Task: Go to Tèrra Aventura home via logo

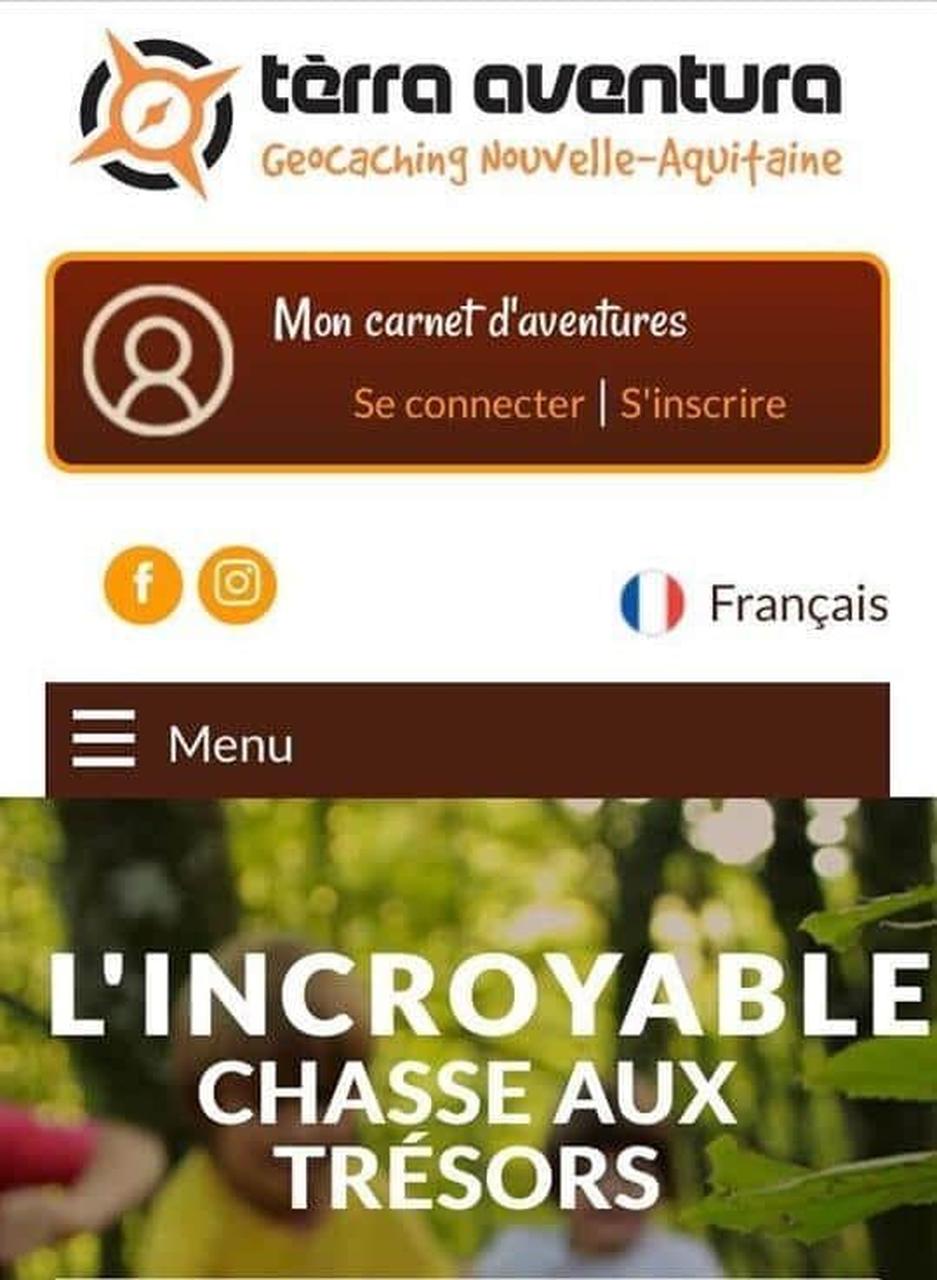Action: point(457,113)
